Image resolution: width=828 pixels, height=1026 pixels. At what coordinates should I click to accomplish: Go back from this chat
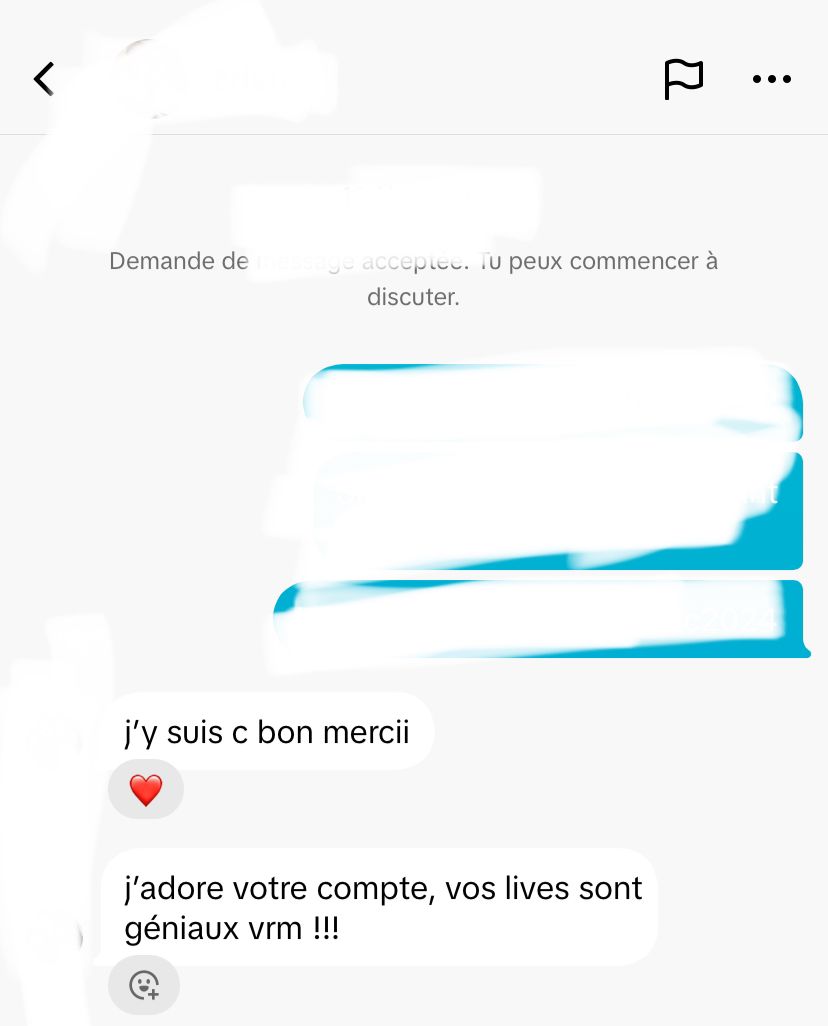pyautogui.click(x=44, y=78)
